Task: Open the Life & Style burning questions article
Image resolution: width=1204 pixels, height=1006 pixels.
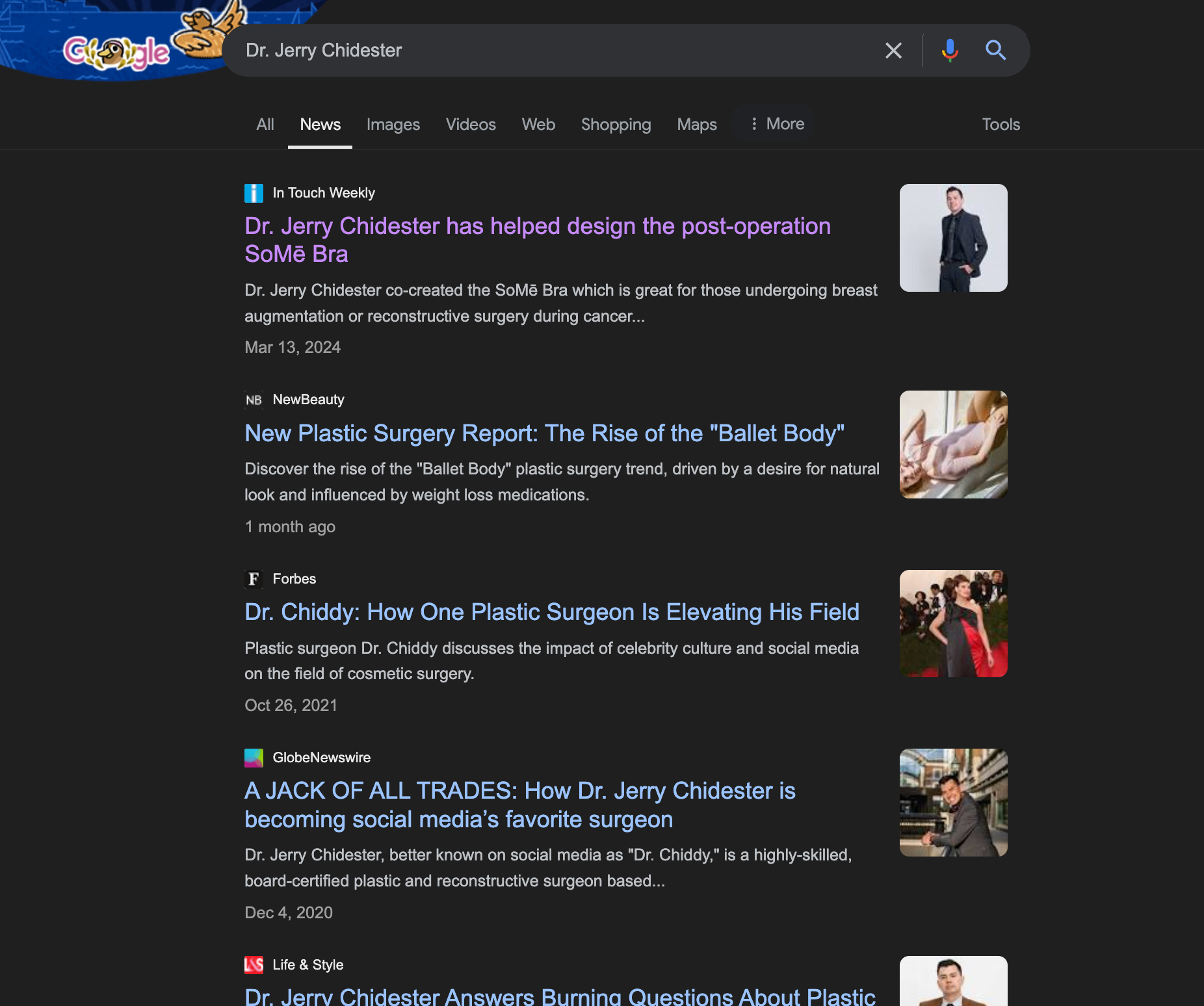Action: tap(560, 996)
